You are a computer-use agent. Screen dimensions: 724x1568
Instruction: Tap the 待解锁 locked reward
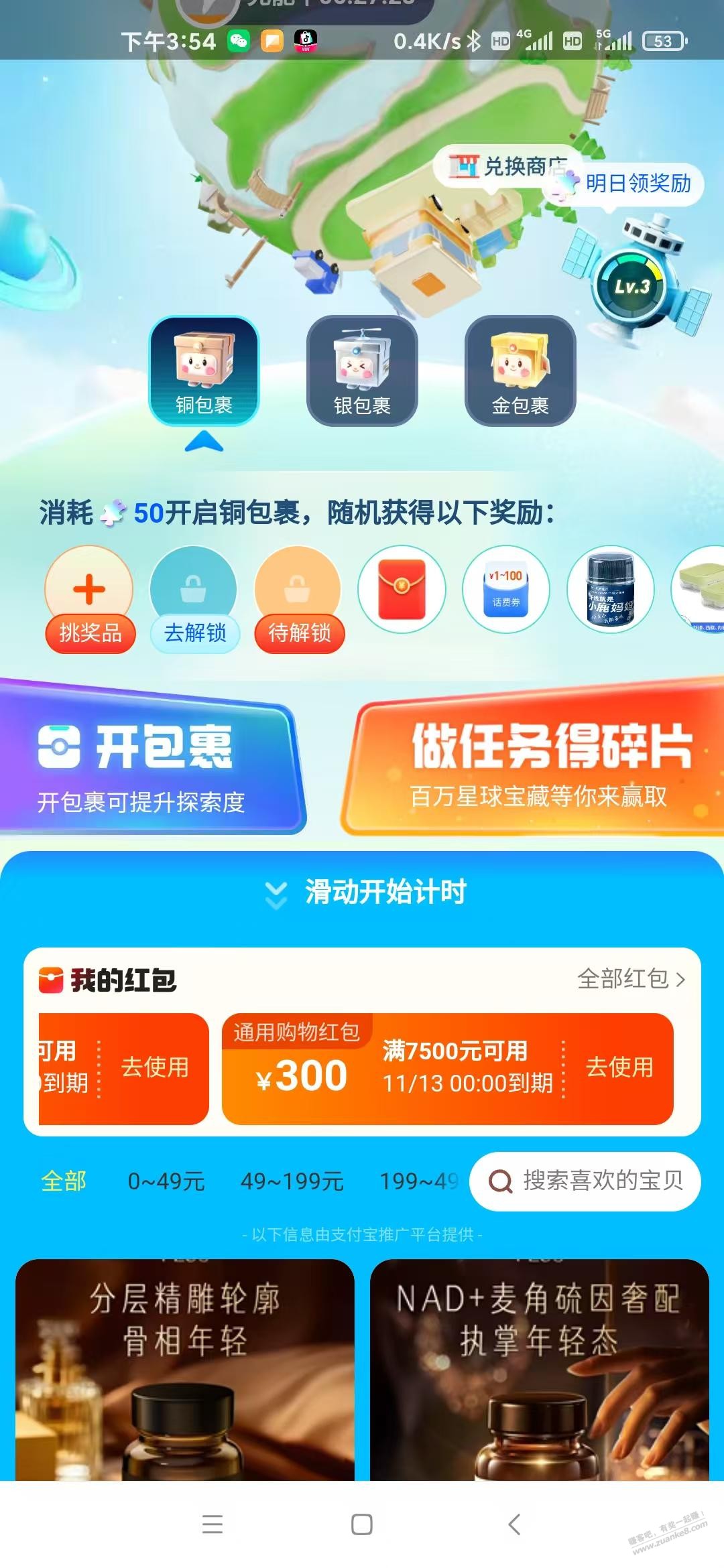point(299,632)
